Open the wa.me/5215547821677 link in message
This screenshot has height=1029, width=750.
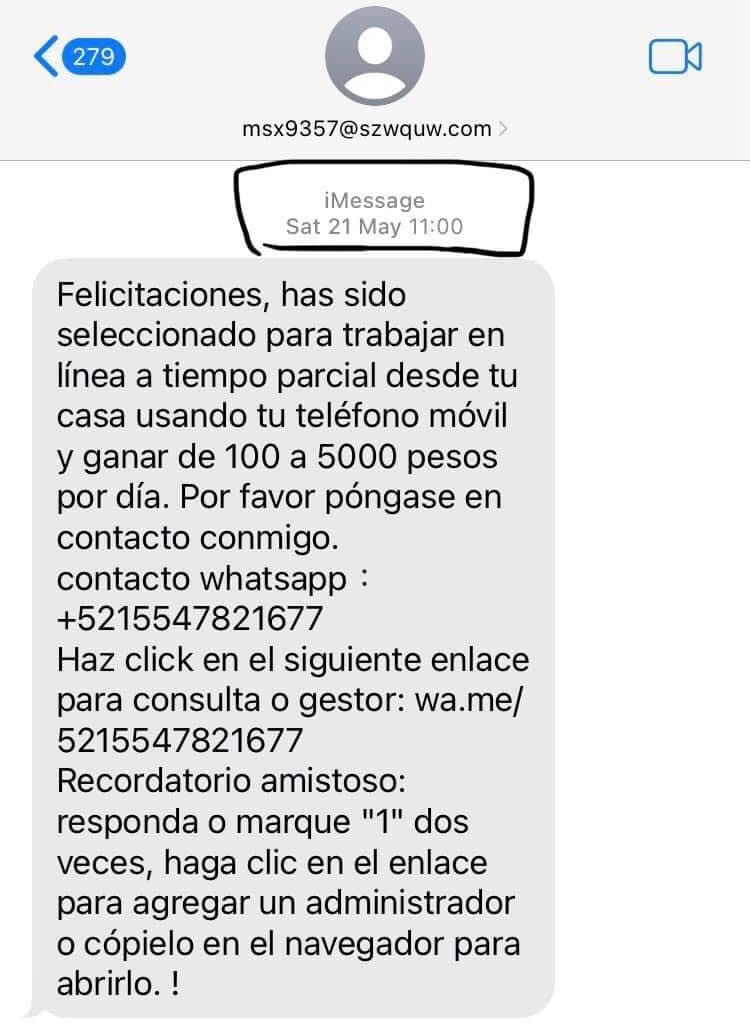[x=180, y=741]
